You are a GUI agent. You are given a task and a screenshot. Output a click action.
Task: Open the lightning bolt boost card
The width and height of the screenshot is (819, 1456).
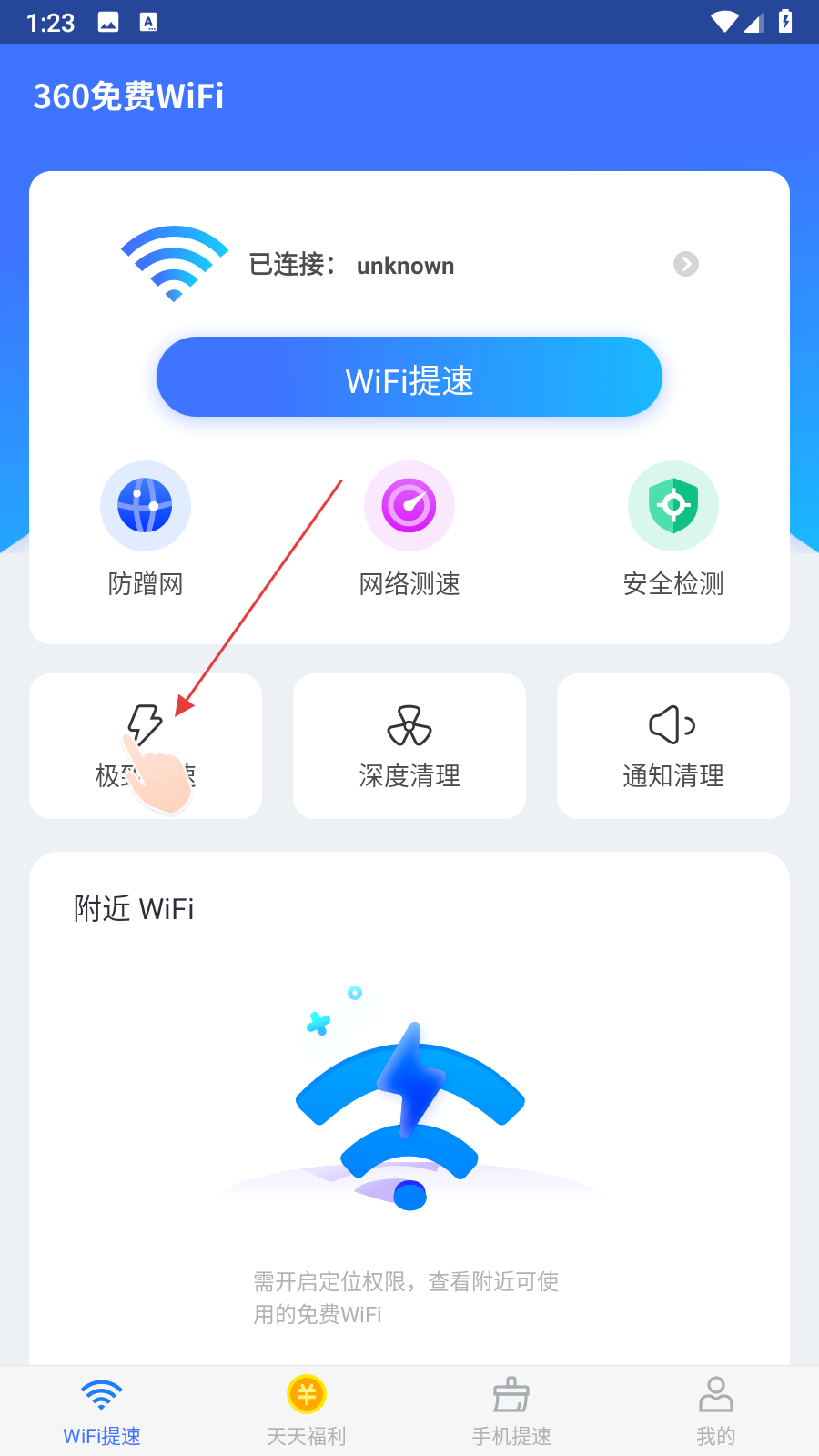coord(146,746)
